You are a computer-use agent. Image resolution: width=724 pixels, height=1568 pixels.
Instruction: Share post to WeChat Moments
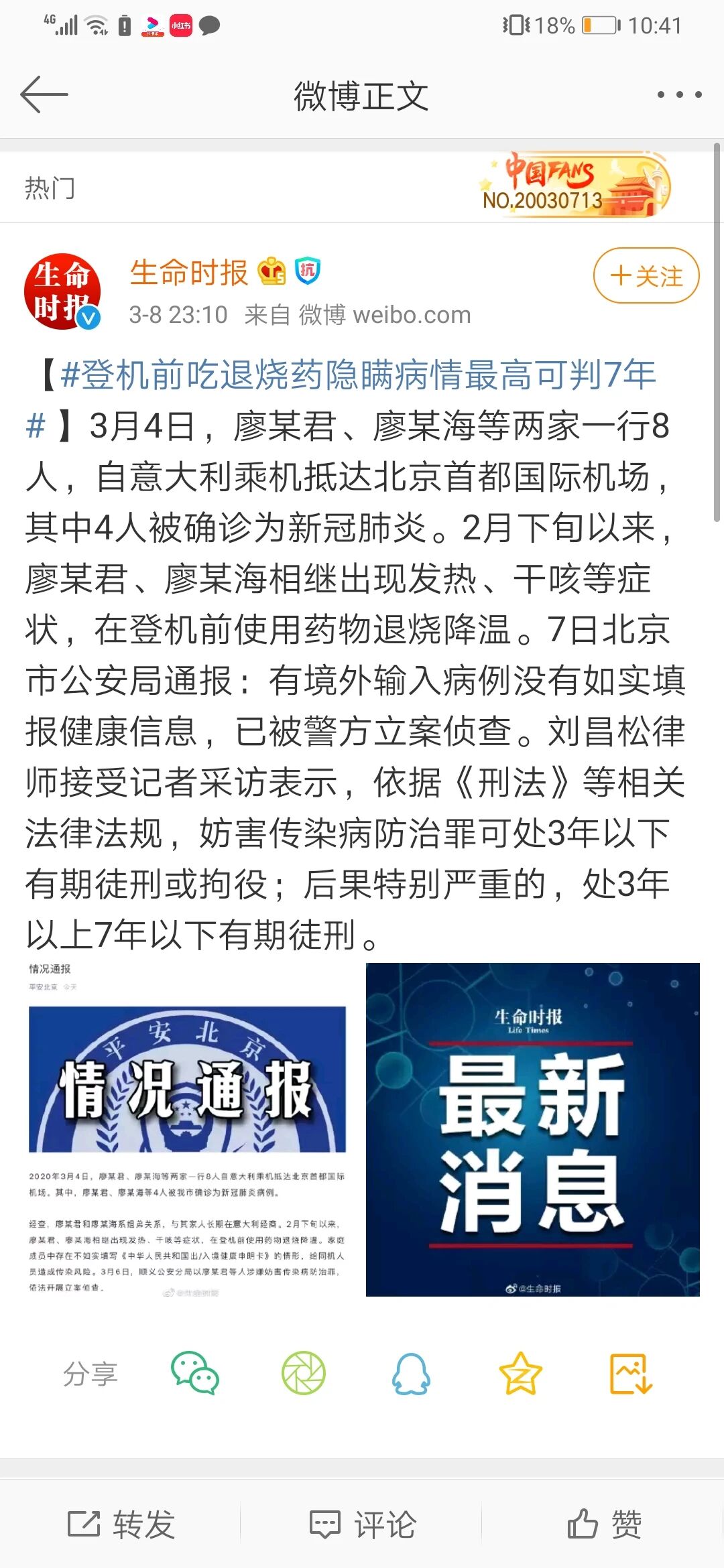[303, 1374]
